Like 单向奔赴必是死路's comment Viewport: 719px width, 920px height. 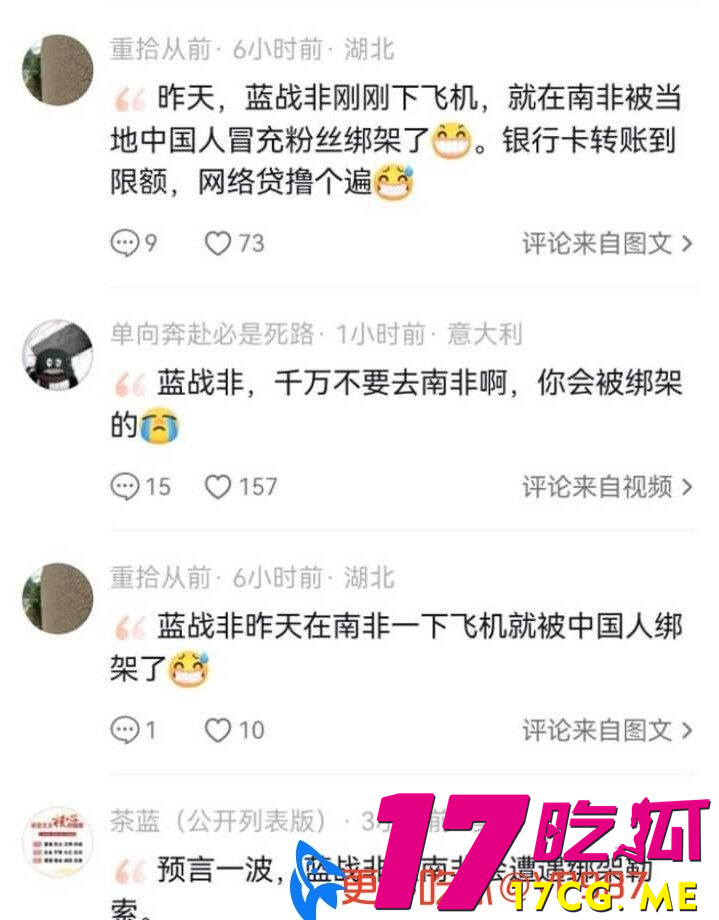click(218, 487)
